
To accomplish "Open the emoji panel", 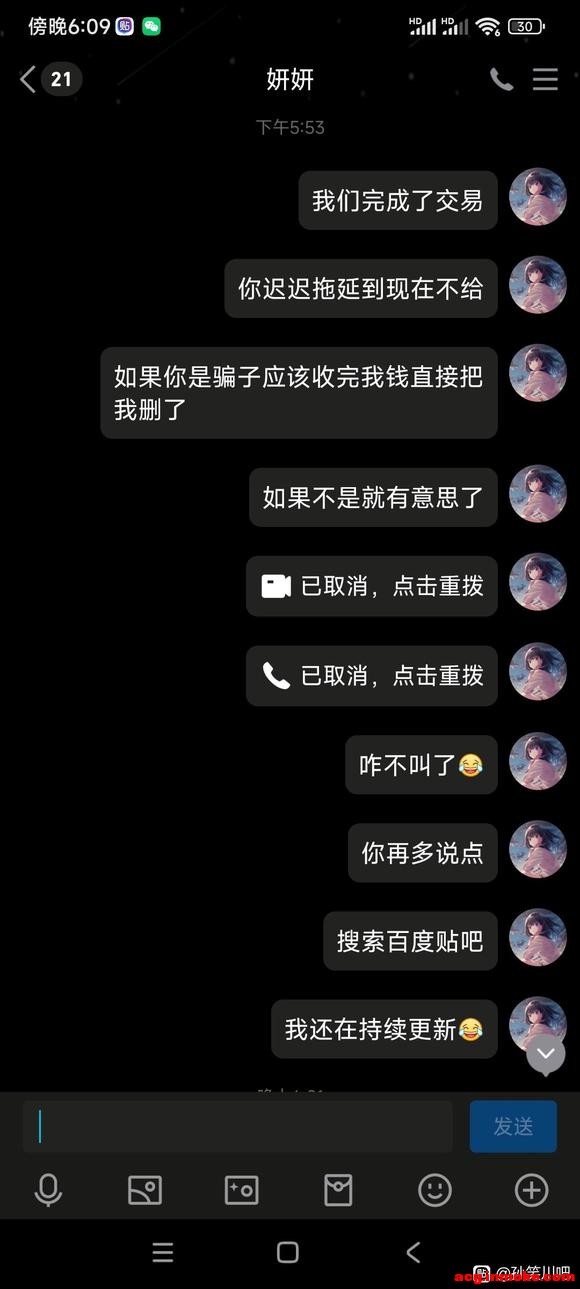I will pyautogui.click(x=435, y=1190).
